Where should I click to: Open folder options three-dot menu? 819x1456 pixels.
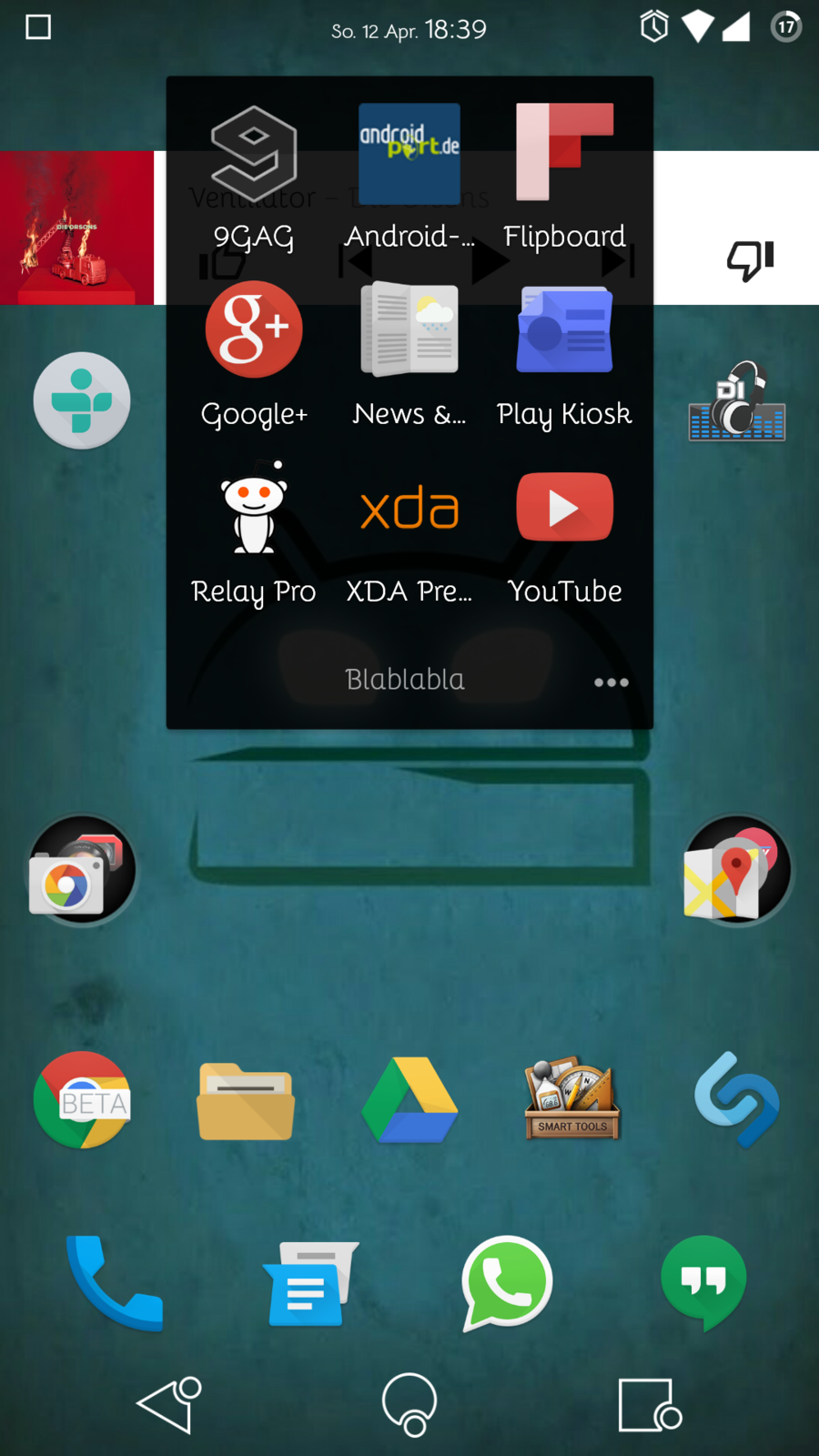tap(611, 682)
